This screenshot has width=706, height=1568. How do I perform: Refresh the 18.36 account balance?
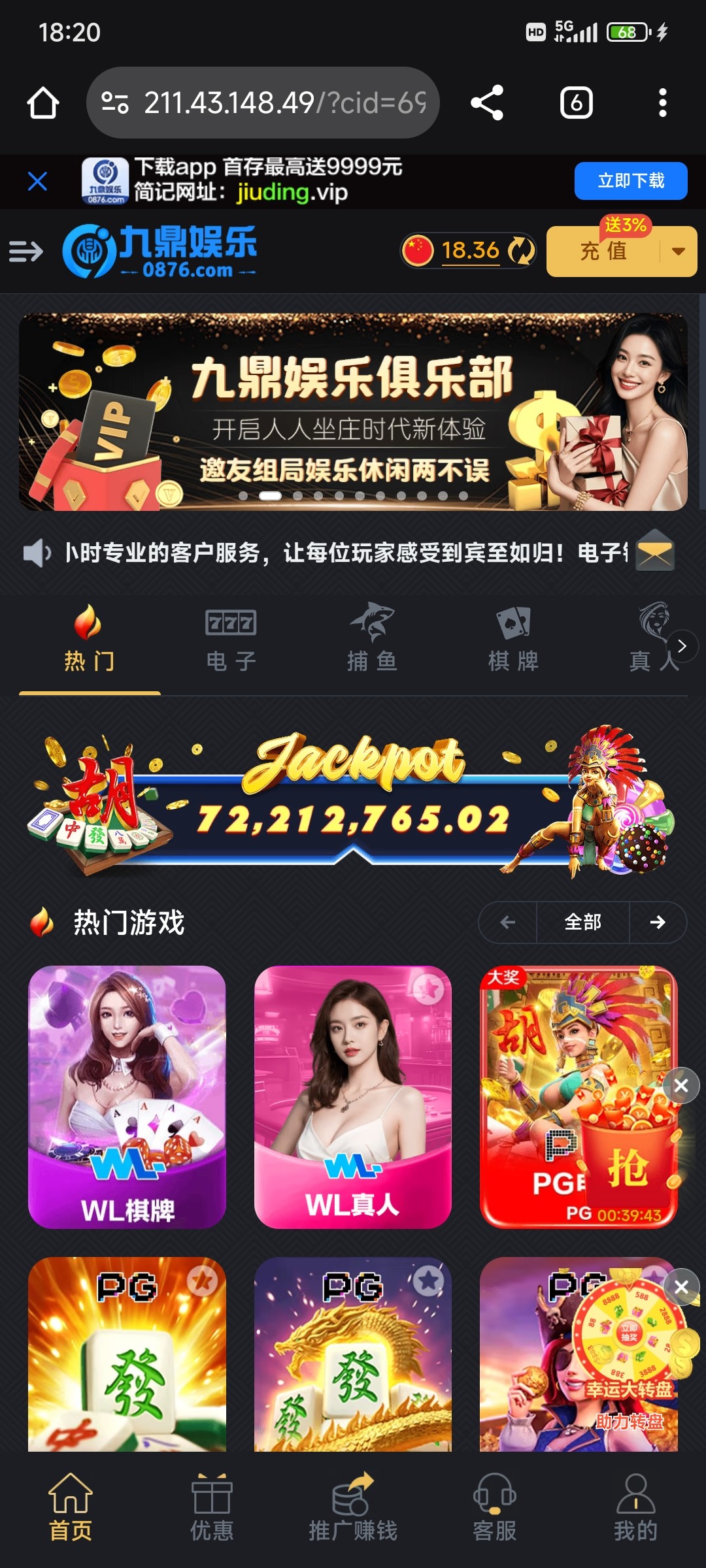tap(521, 251)
